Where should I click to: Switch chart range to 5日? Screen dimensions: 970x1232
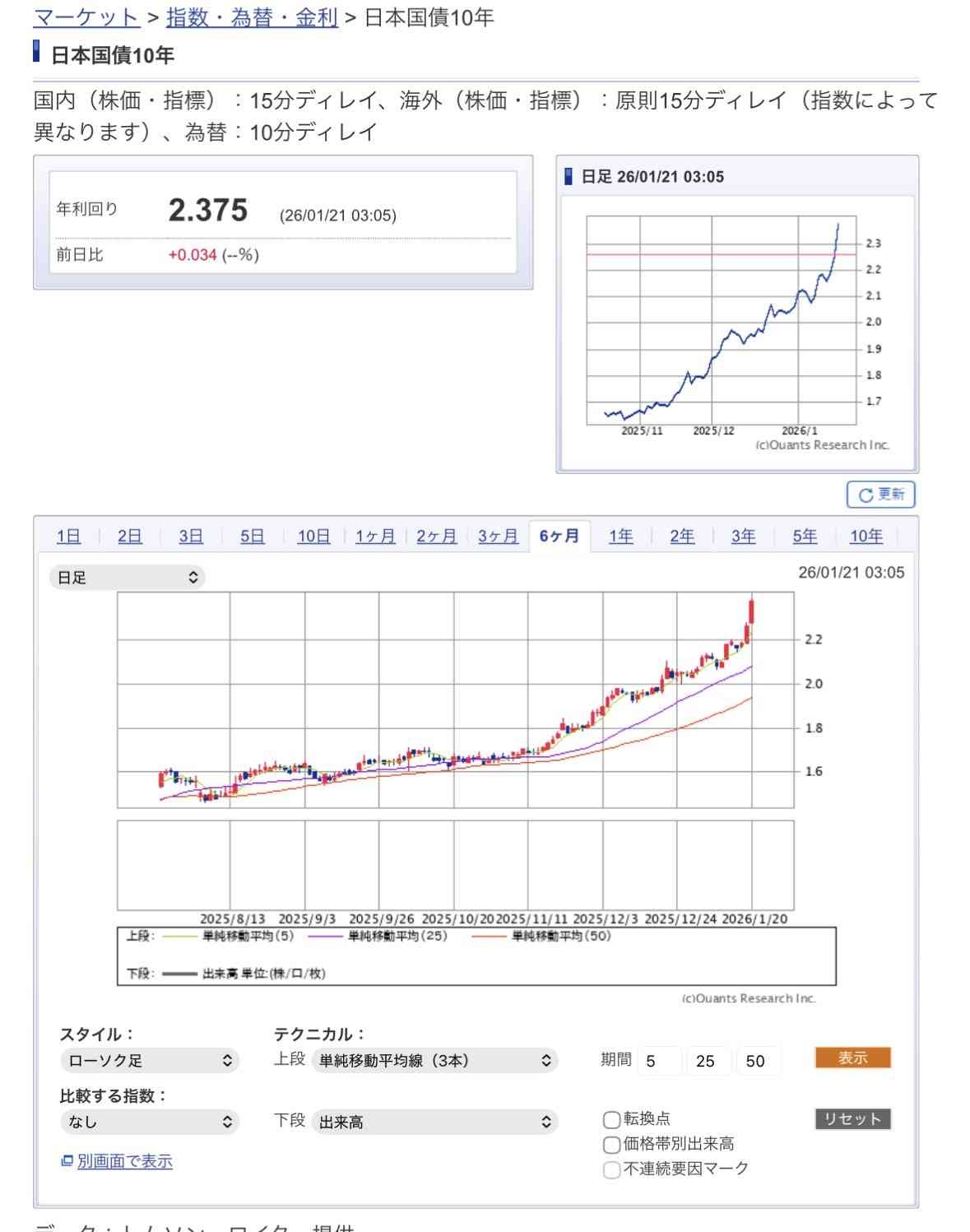(x=252, y=537)
